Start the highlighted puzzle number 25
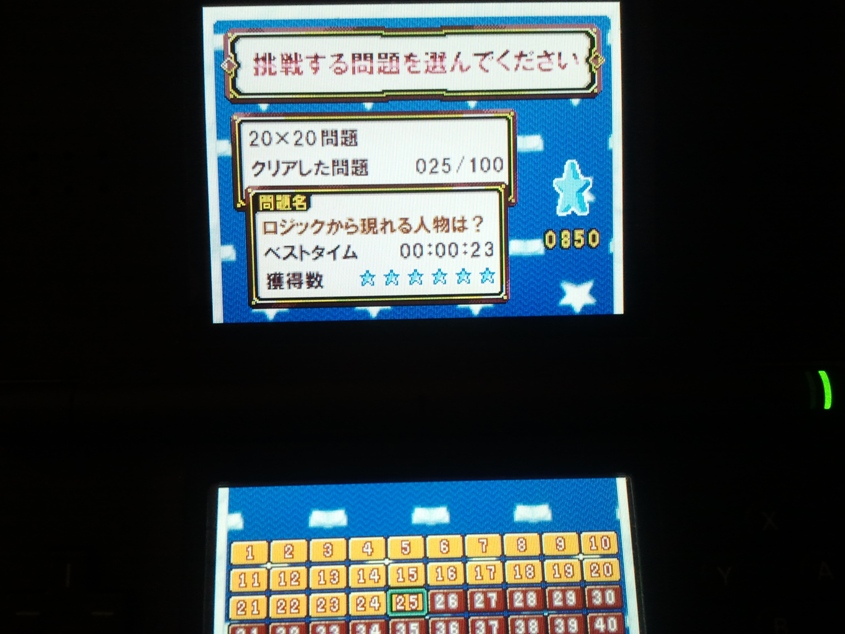 [407, 603]
